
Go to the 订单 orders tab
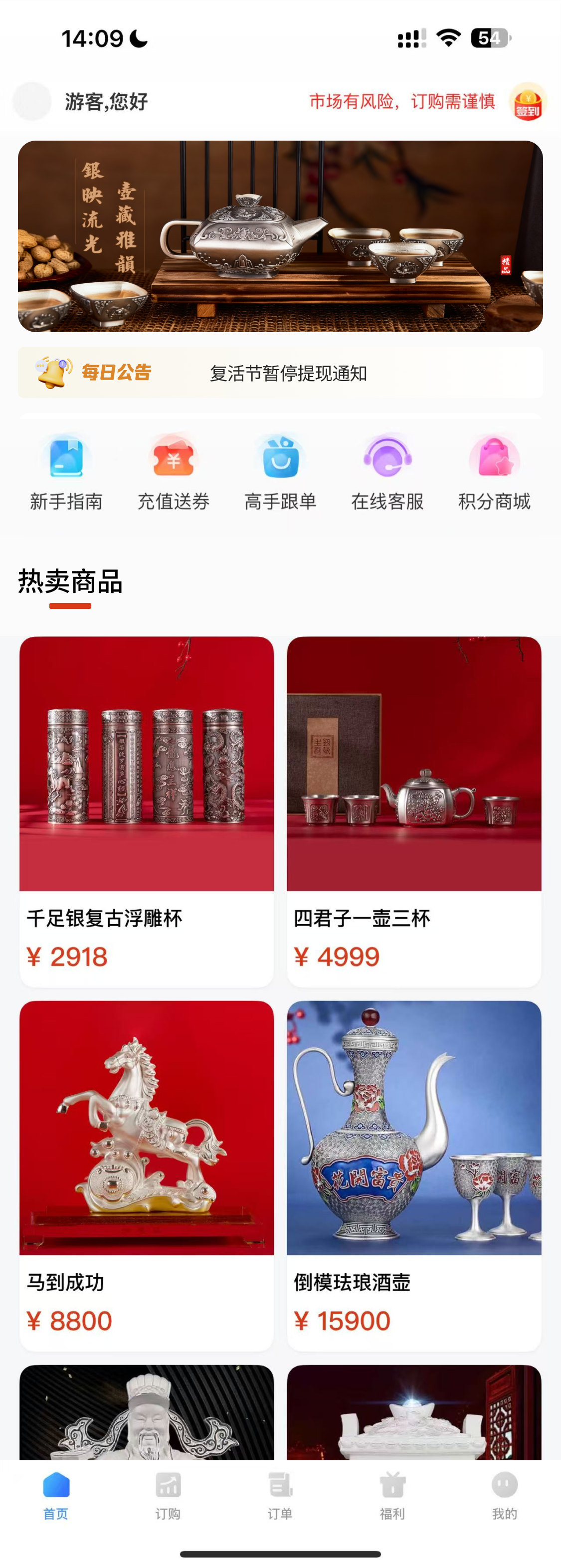tap(280, 1495)
